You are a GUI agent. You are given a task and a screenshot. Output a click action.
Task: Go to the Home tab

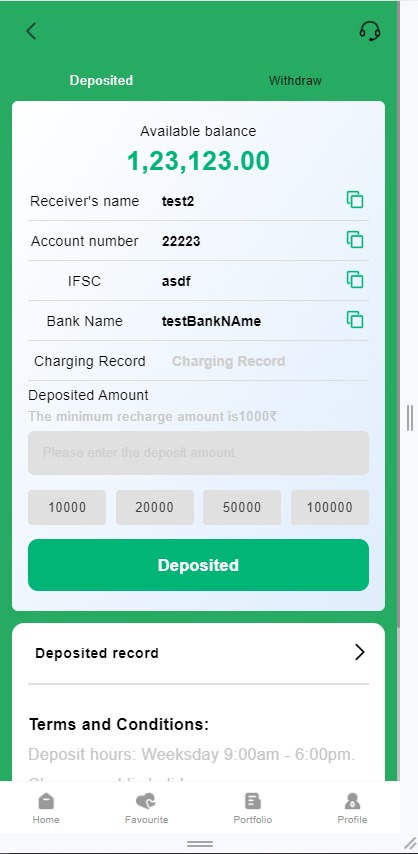pyautogui.click(x=46, y=808)
